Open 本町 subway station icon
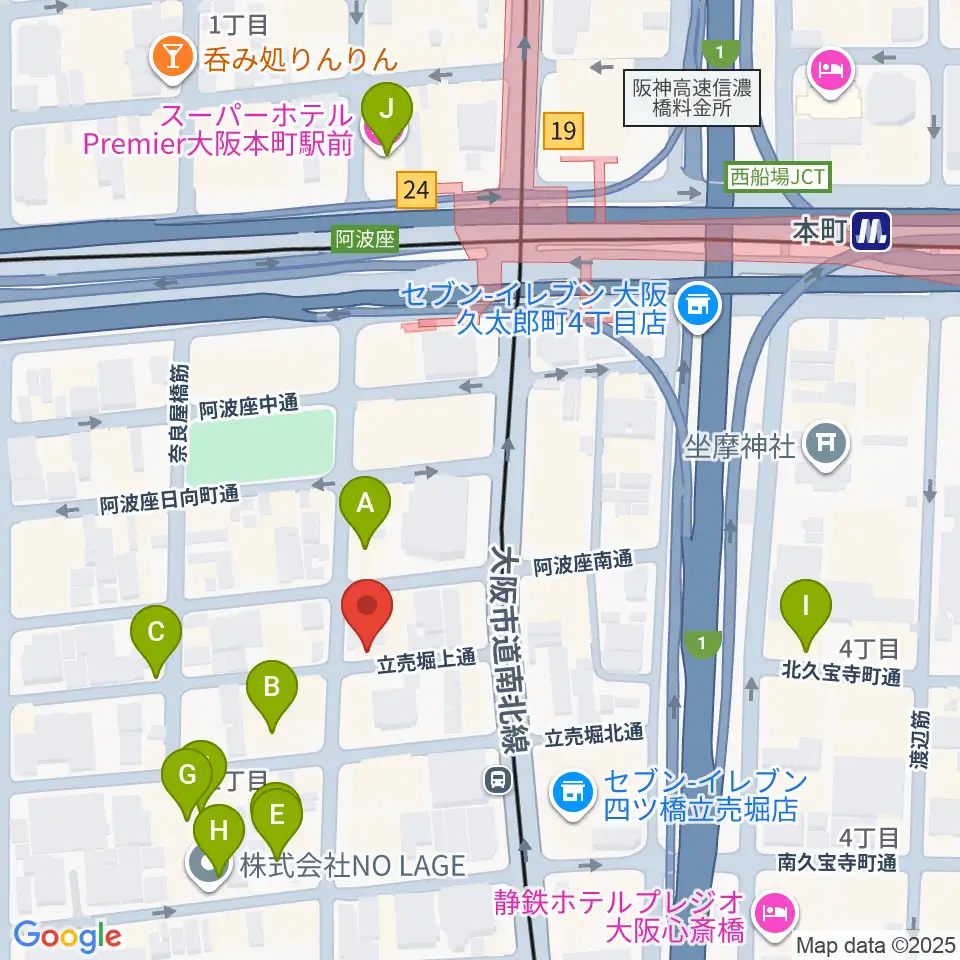The image size is (960, 960). coord(870,232)
